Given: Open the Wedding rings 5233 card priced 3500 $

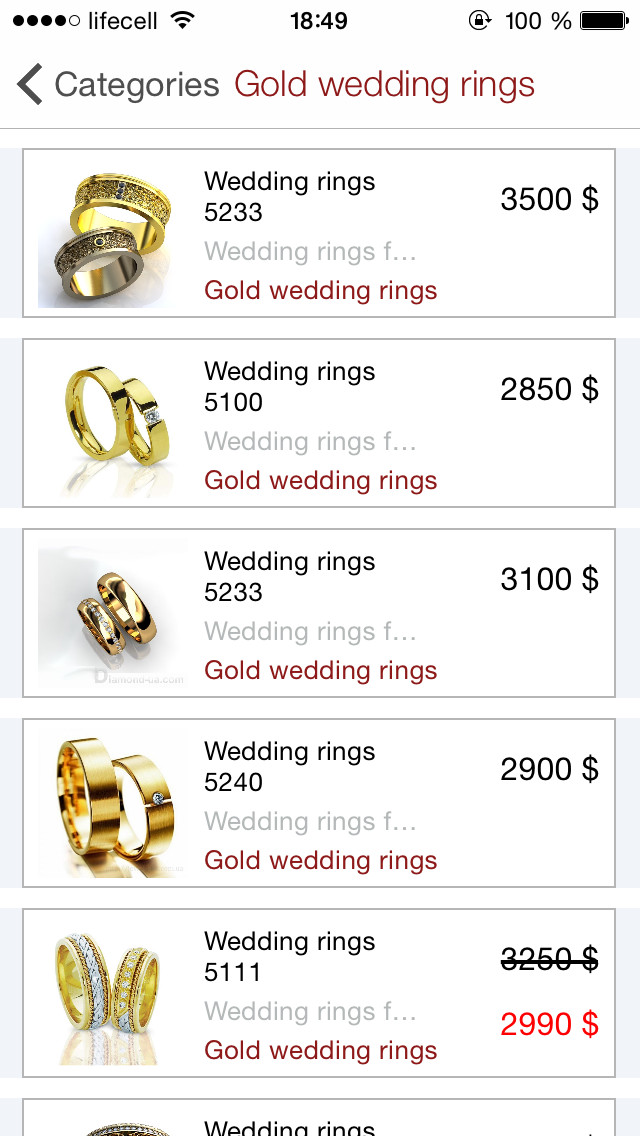Looking at the screenshot, I should [x=318, y=233].
